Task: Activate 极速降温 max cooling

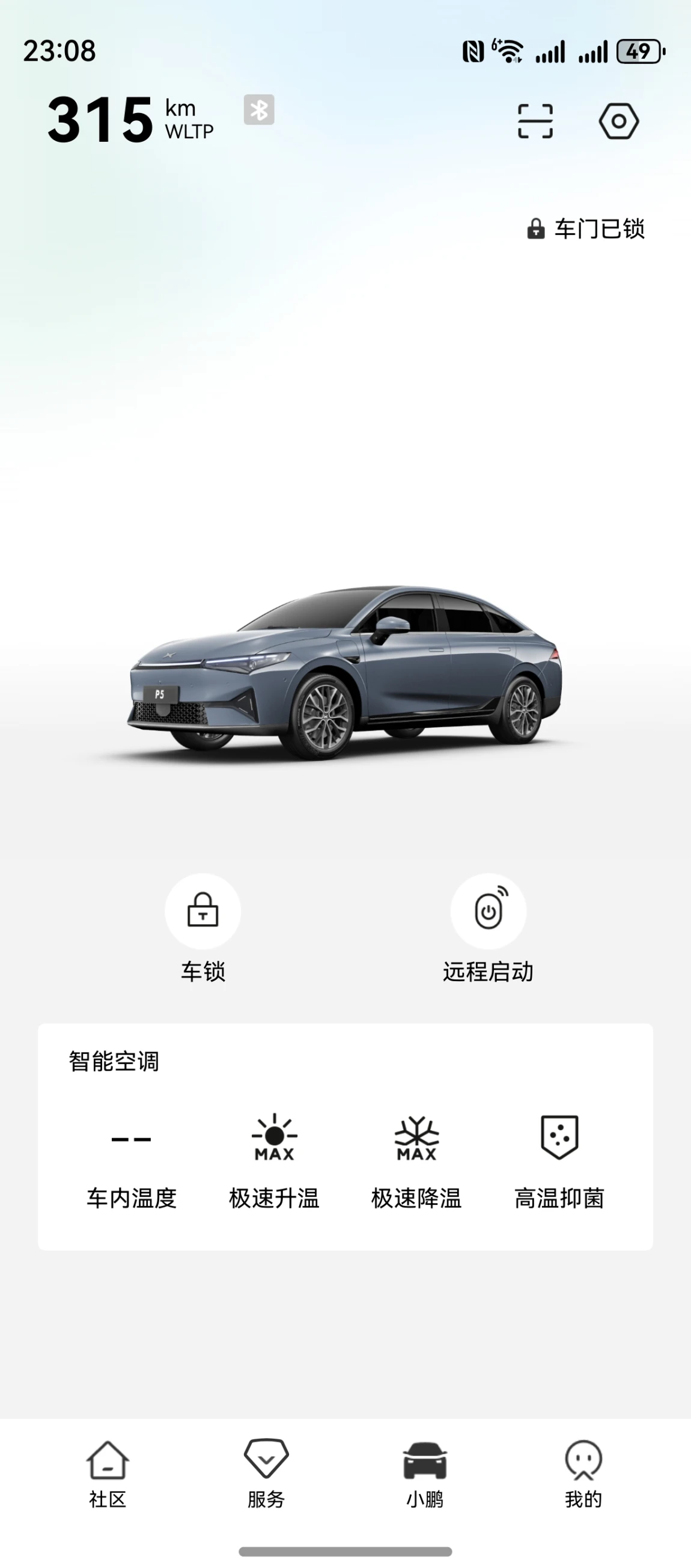Action: click(416, 1160)
